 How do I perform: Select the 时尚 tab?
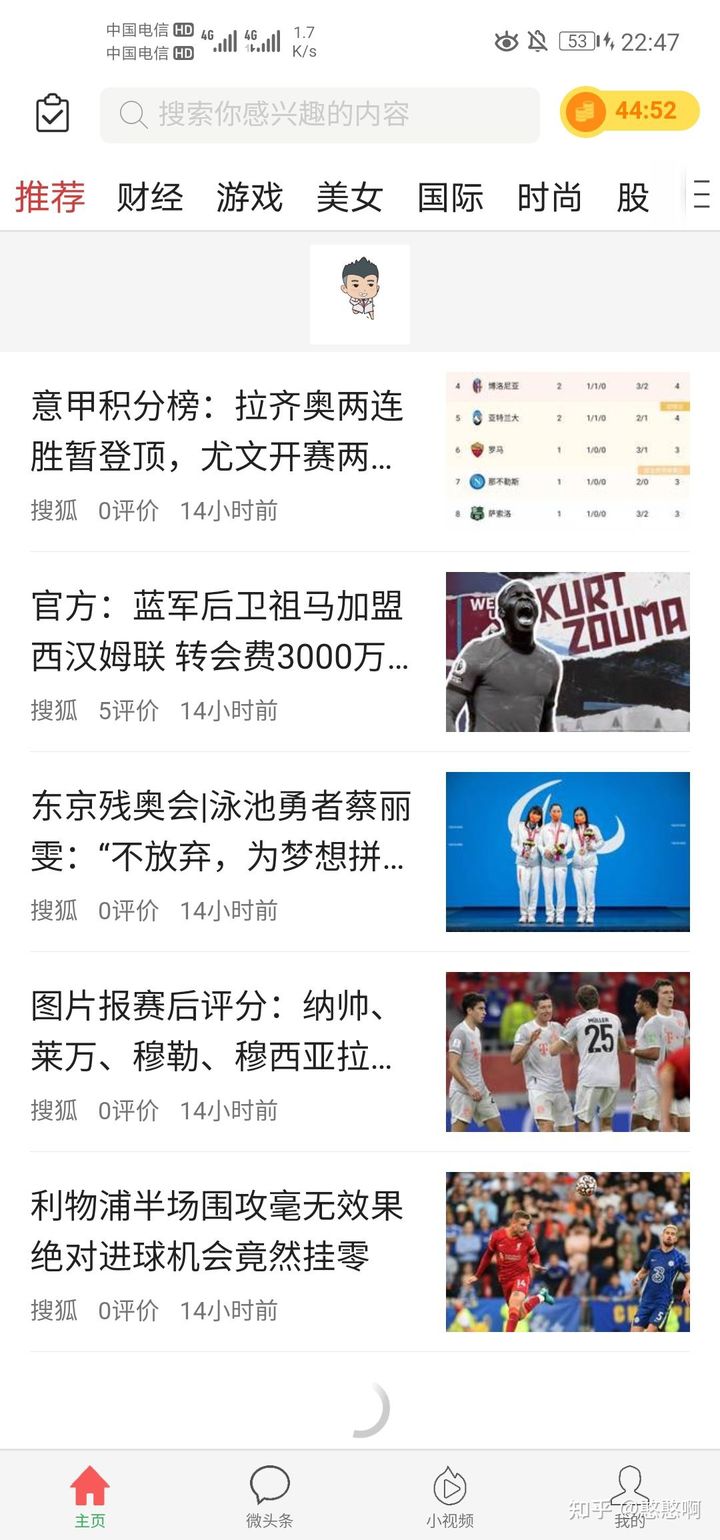[548, 198]
